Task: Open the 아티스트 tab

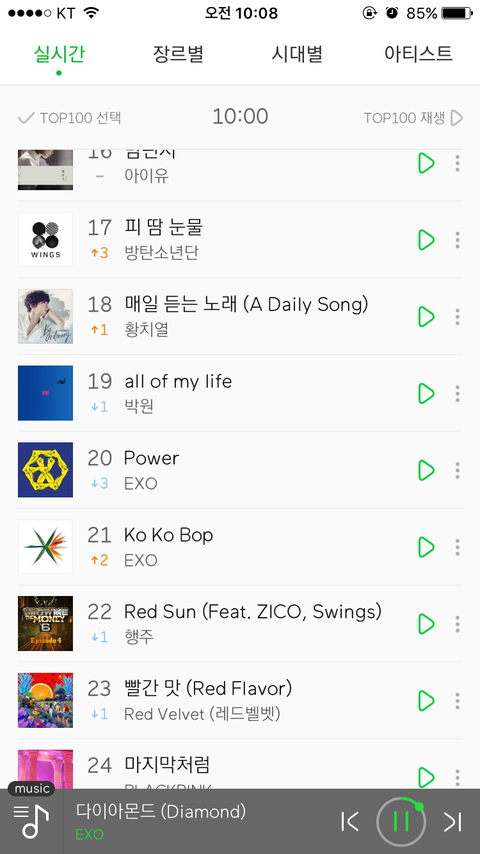Action: (418, 54)
